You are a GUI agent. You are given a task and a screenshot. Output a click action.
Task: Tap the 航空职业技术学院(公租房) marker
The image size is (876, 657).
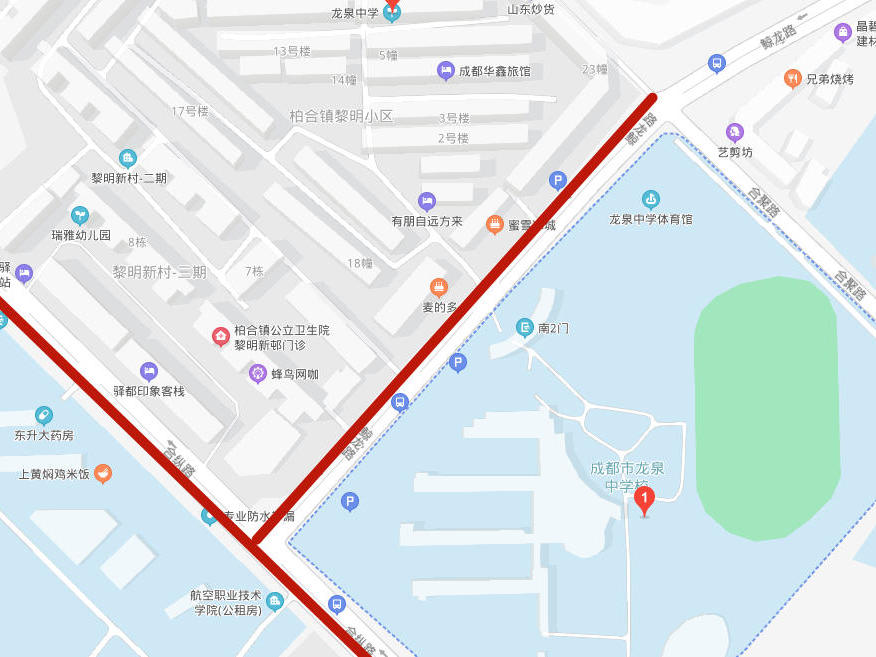pos(274,601)
